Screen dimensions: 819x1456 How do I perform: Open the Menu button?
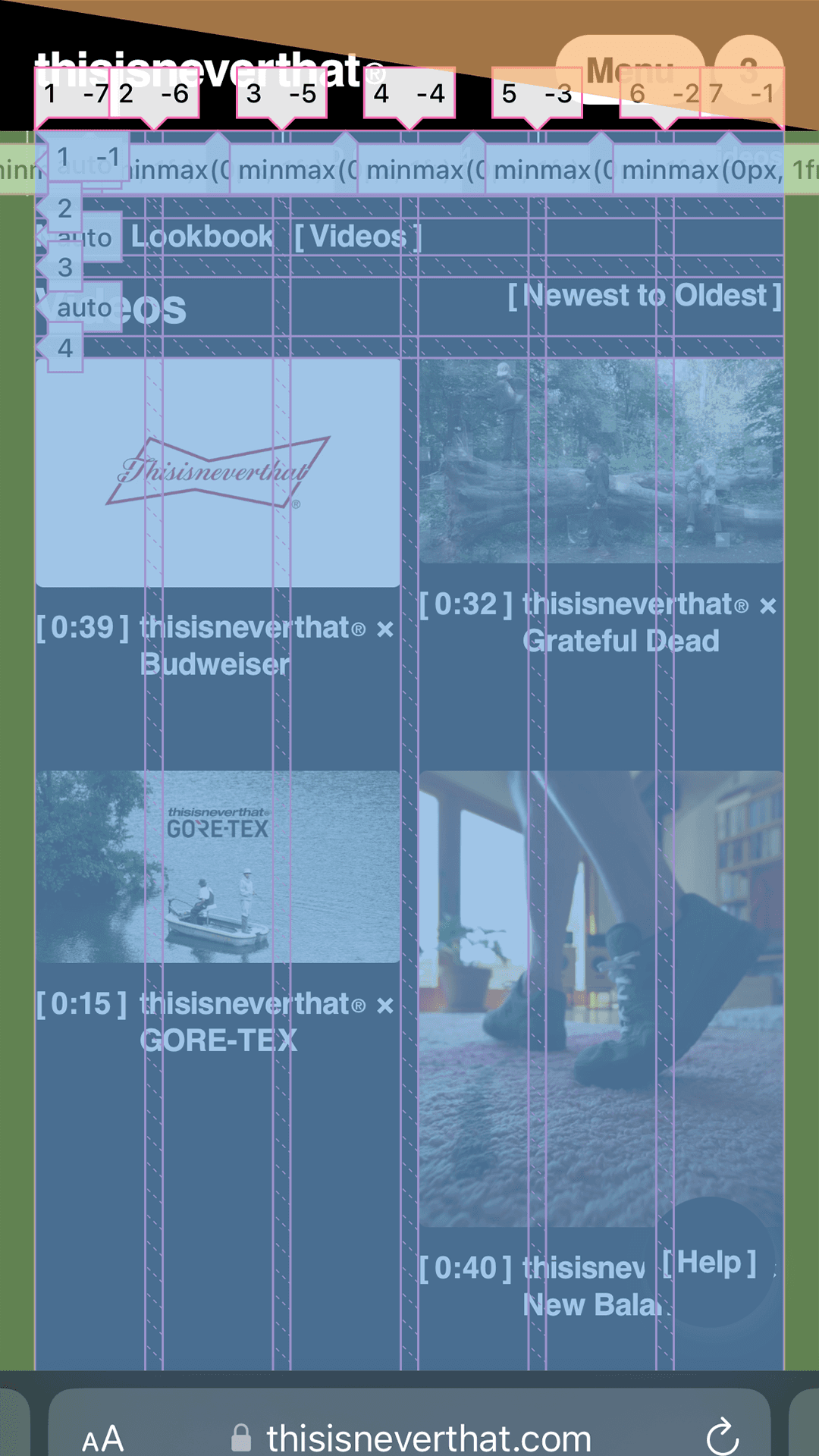point(629,71)
